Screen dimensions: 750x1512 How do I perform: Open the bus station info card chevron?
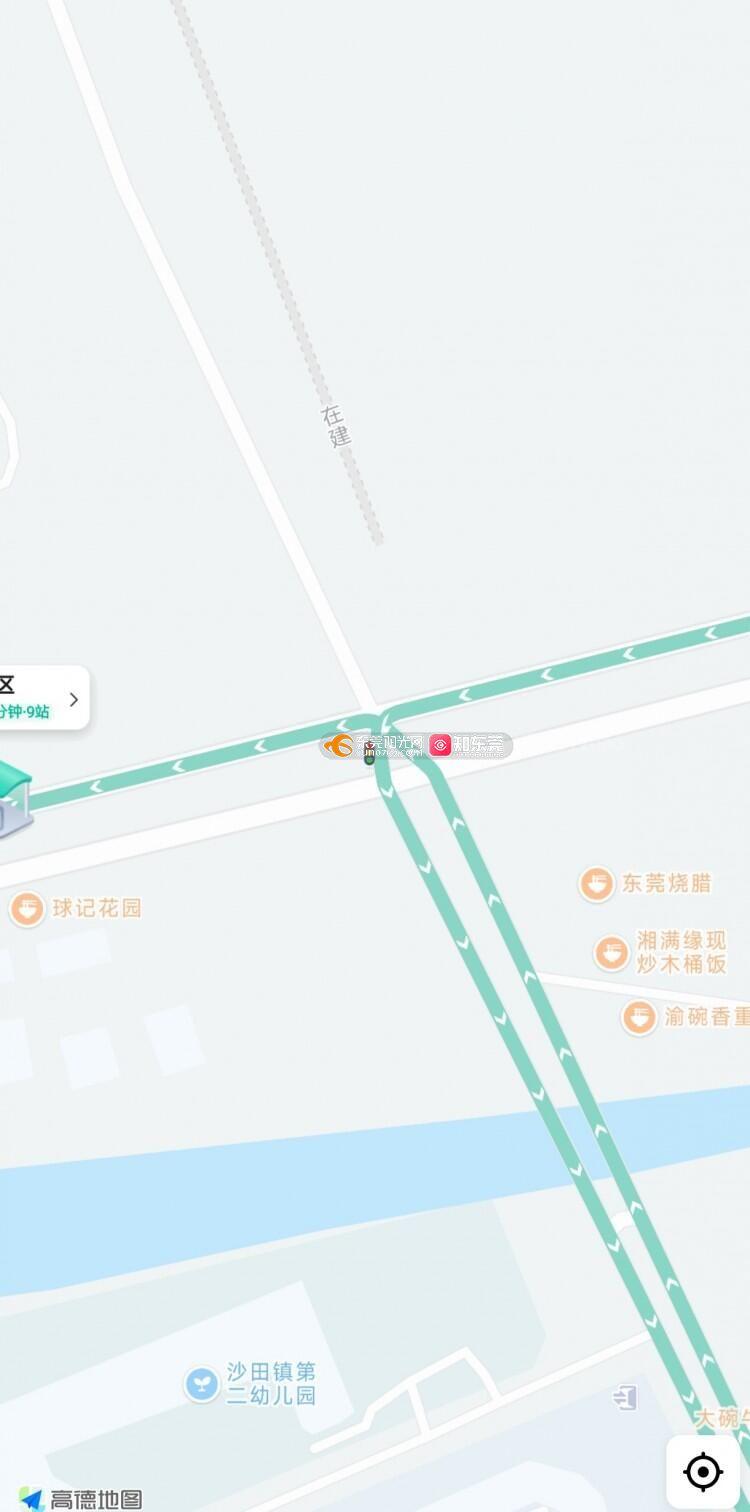[73, 699]
